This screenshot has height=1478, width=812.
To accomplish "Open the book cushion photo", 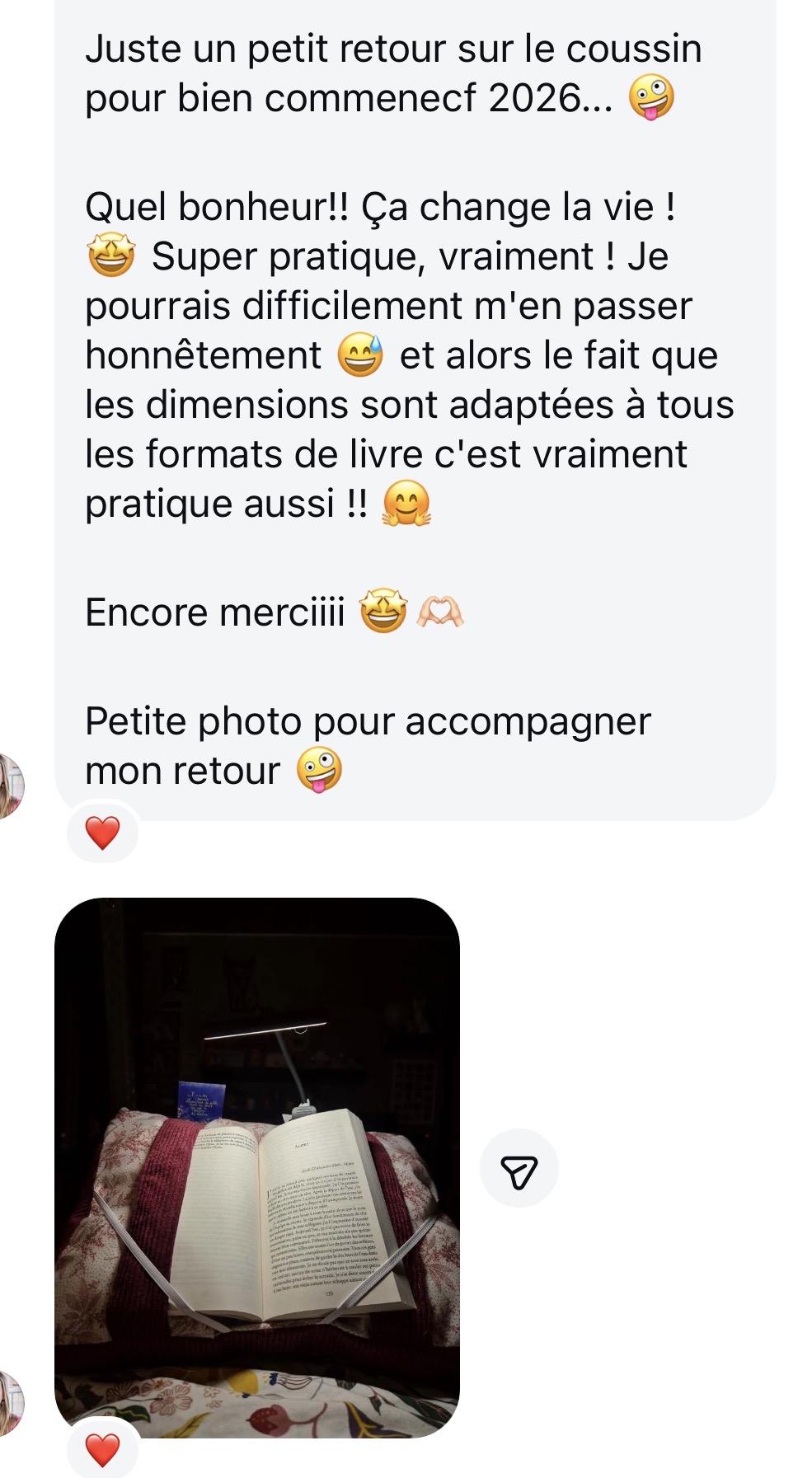I will click(256, 1166).
